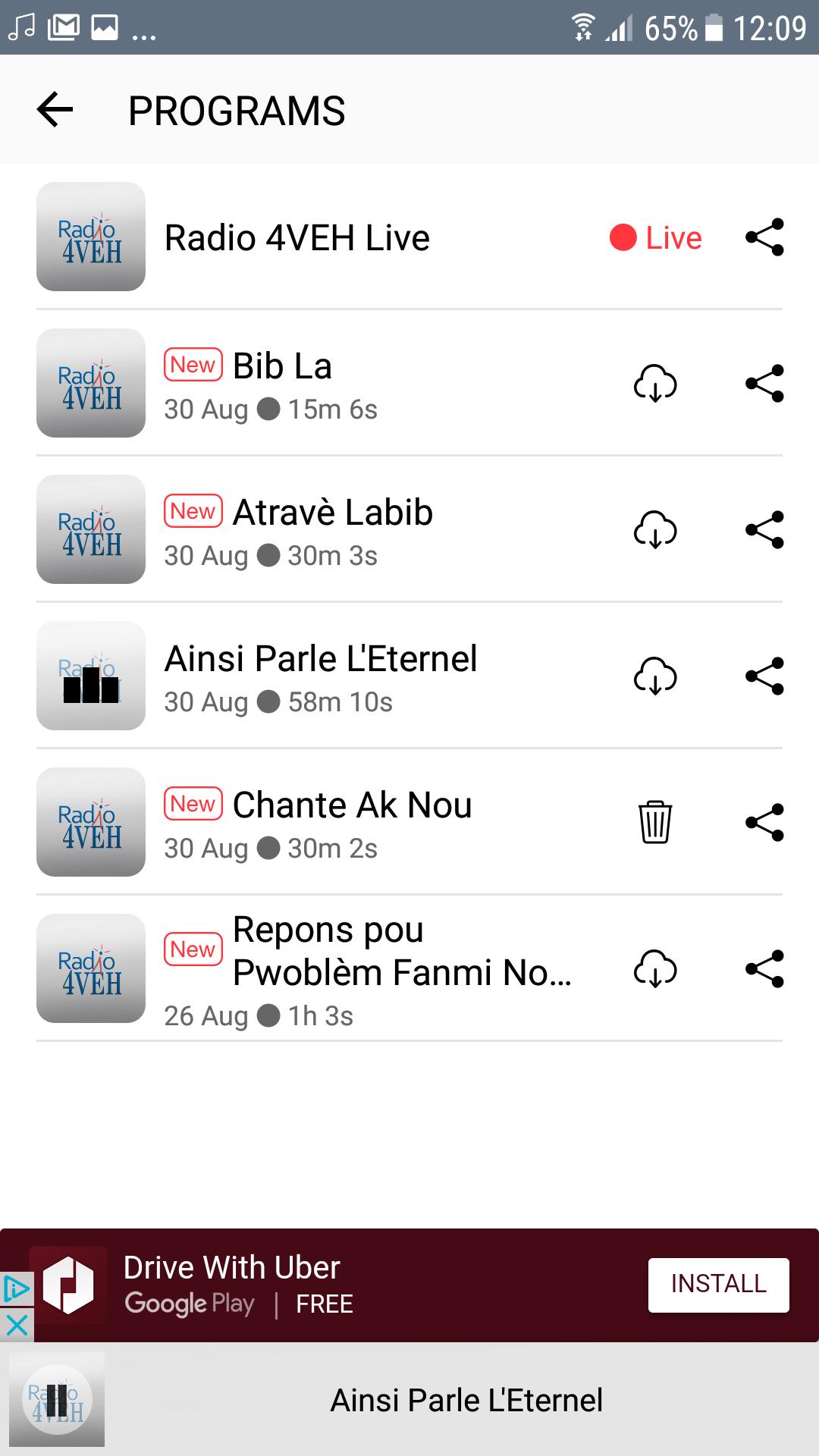Go back from the Programs screen

55,110
